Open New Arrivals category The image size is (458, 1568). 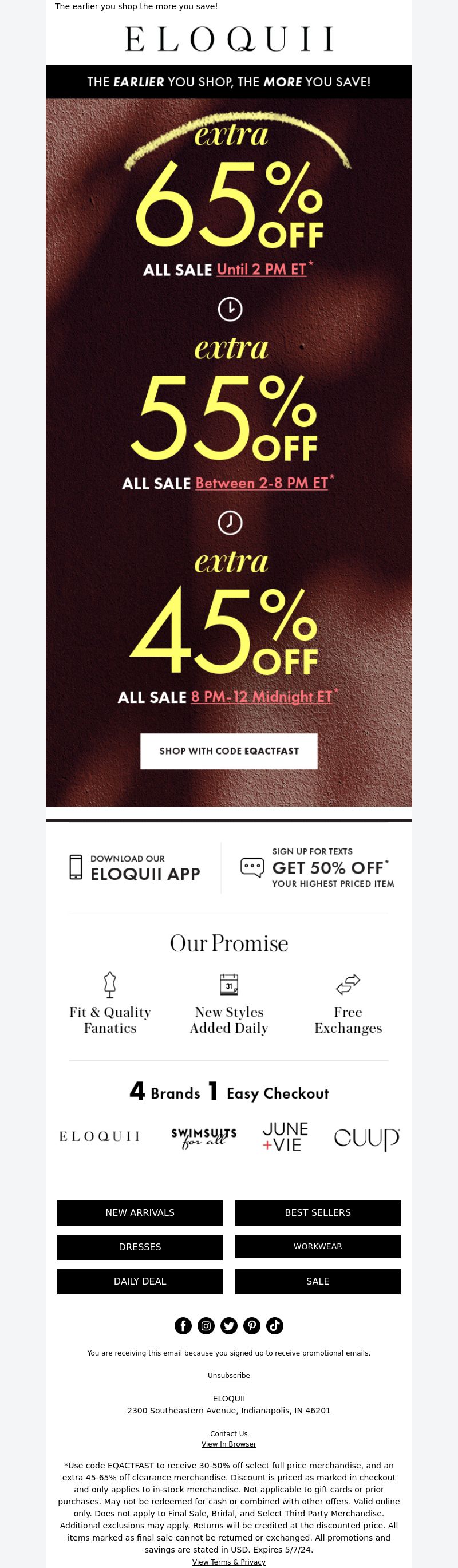tap(140, 1212)
